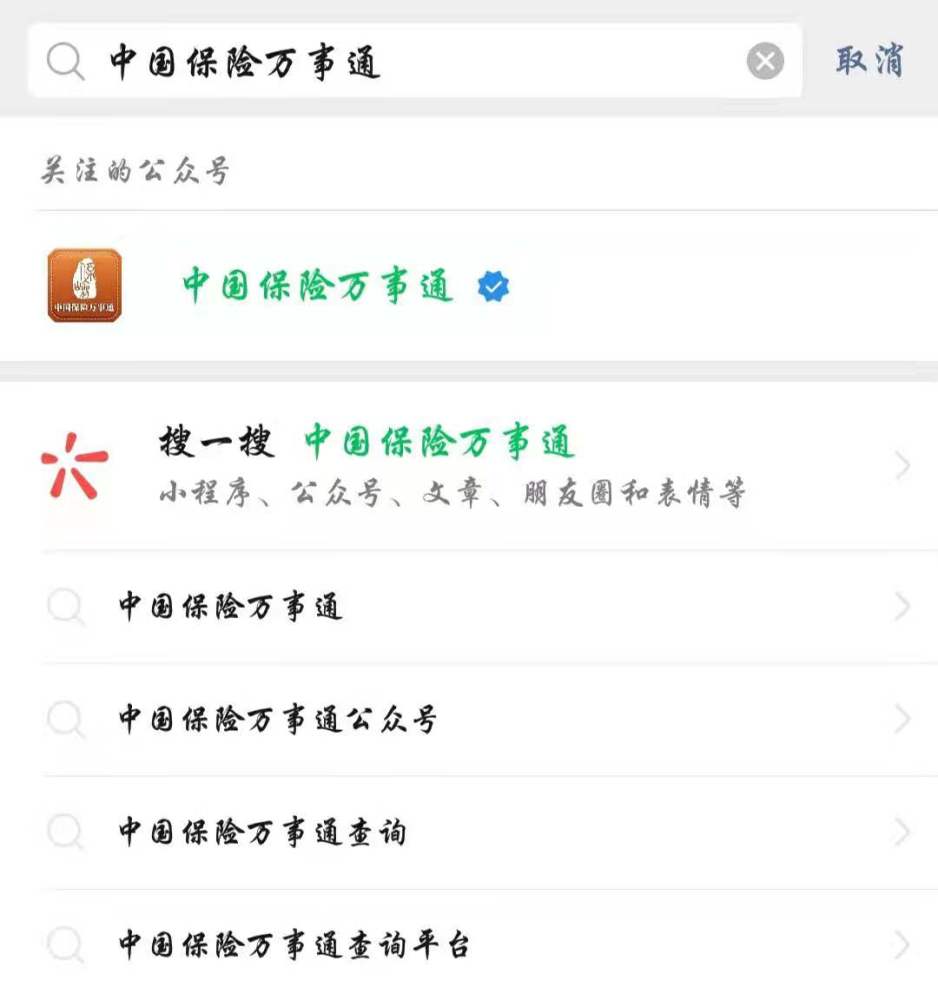Image resolution: width=938 pixels, height=1000 pixels.
Task: Open the followed account 中国保险万事通
Action: point(318,287)
